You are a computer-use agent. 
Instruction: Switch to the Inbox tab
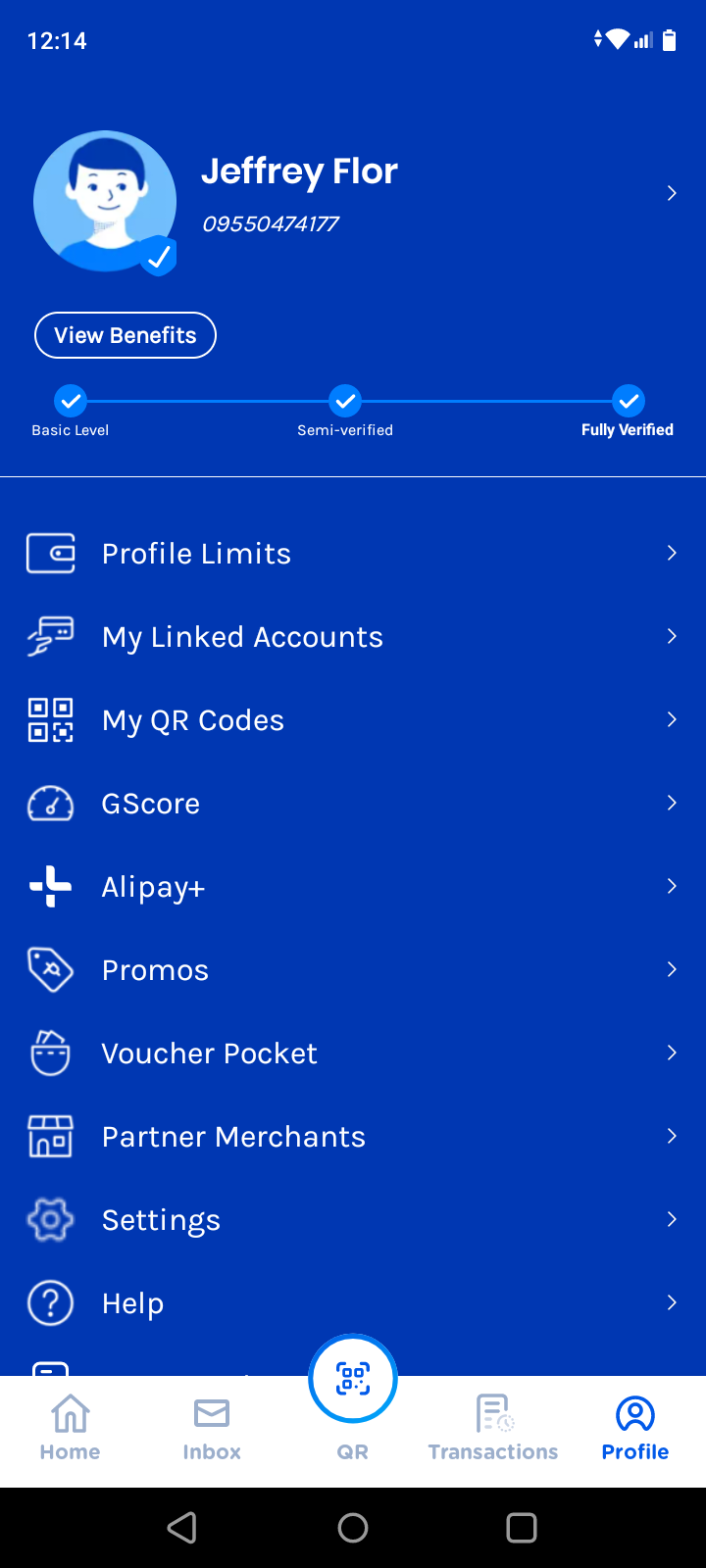(x=212, y=1429)
